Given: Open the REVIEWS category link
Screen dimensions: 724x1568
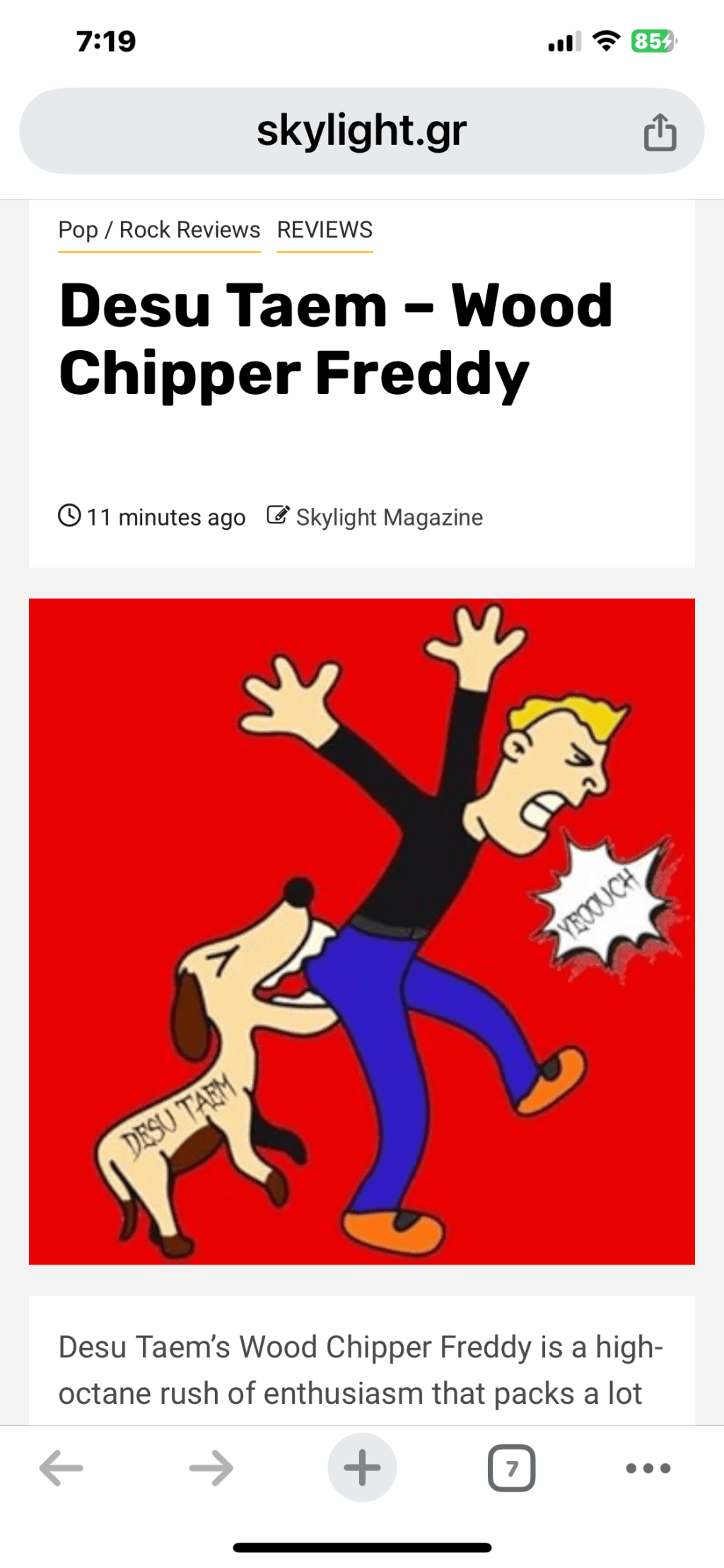Looking at the screenshot, I should click(325, 230).
